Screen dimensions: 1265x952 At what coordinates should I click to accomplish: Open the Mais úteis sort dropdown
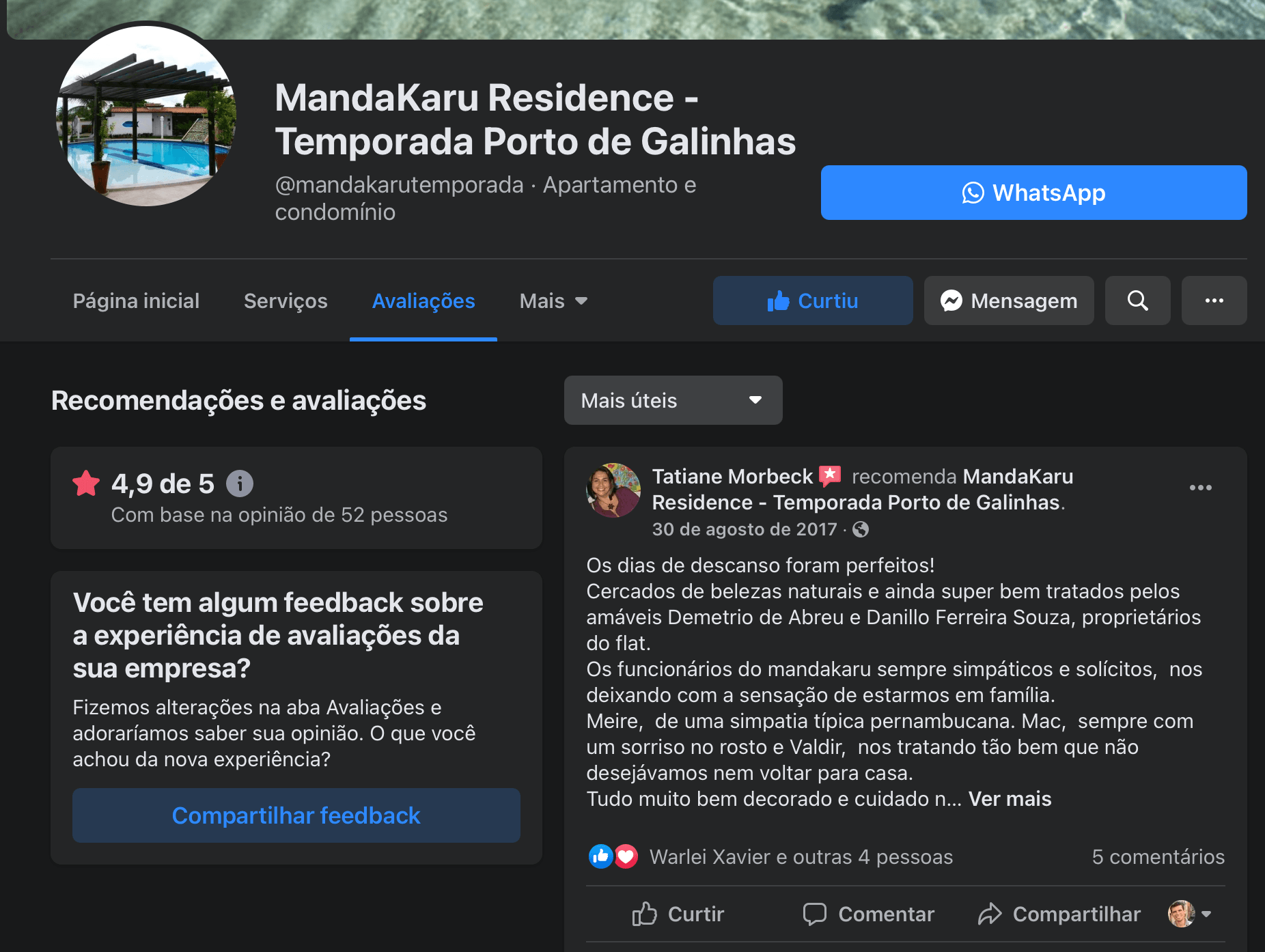[672, 400]
